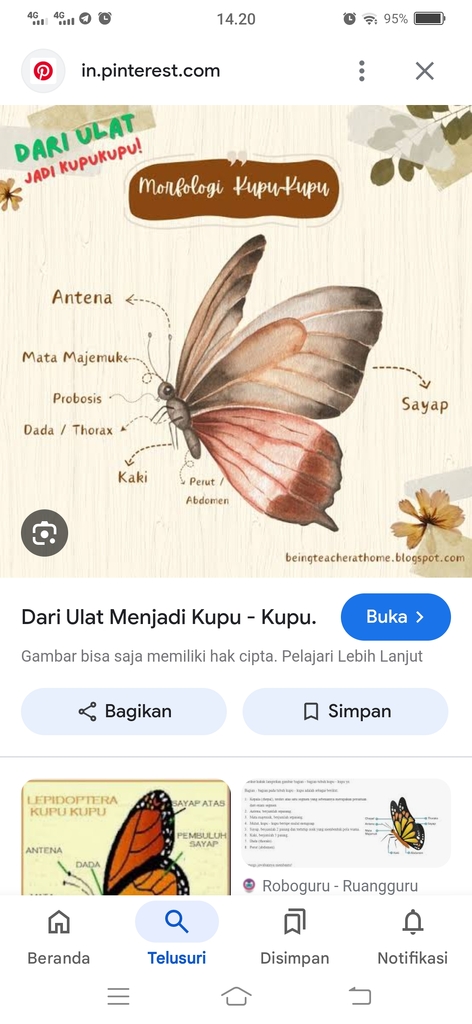
Task: View the Morfologi Kupu-Kupu image
Action: [x=236, y=341]
